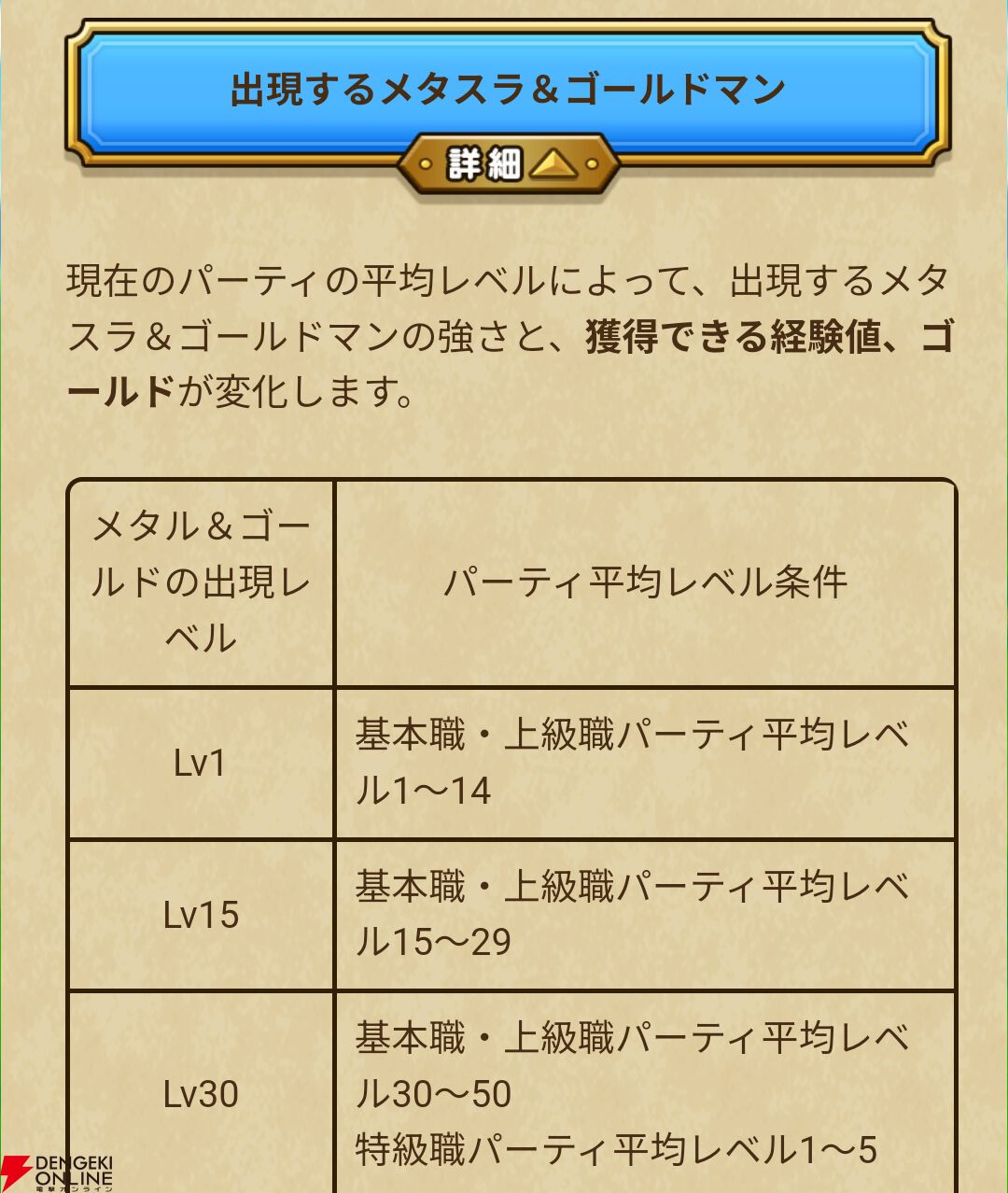The image size is (1008, 1193).
Task: Collapse the 詳細 section under the blue header
Action: 509,165
